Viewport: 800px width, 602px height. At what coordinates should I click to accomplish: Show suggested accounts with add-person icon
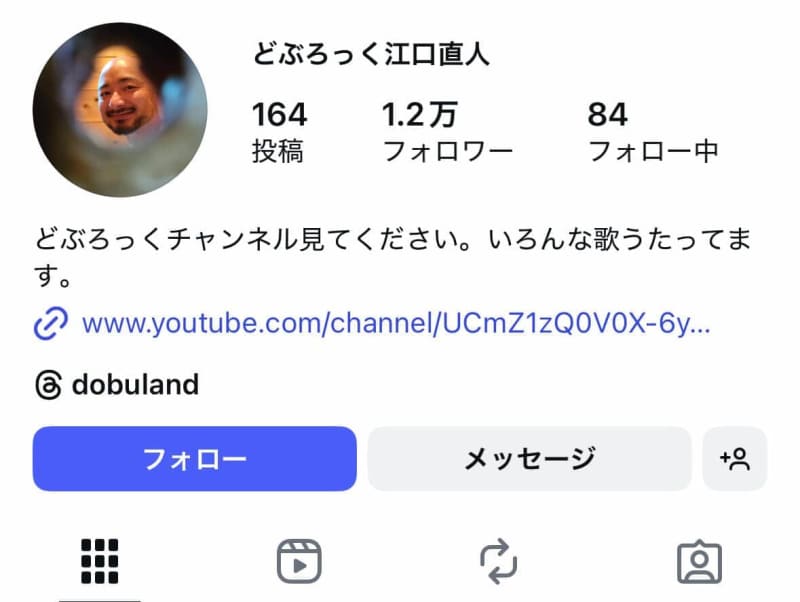(734, 459)
